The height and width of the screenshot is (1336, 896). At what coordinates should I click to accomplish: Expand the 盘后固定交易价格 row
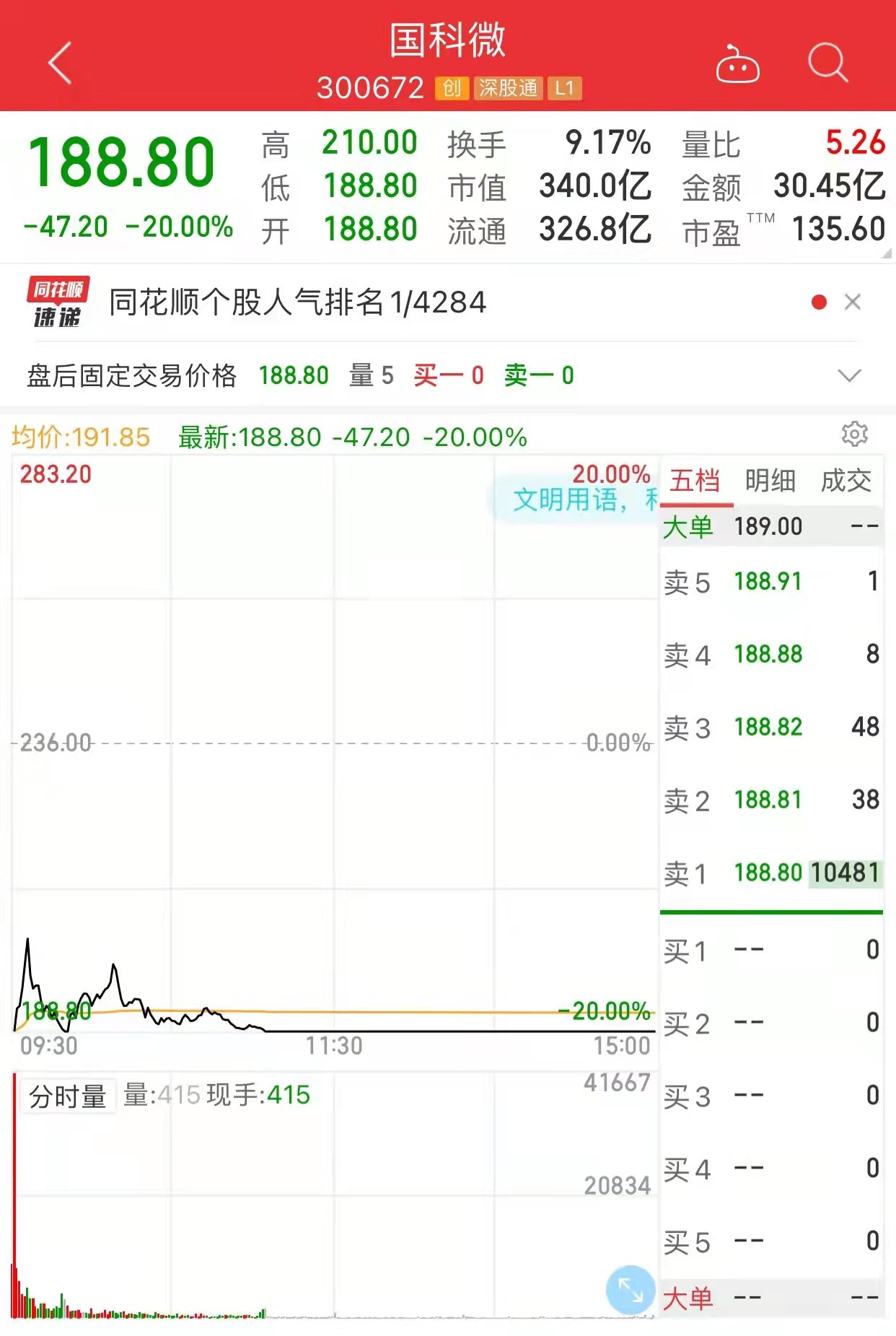click(849, 375)
